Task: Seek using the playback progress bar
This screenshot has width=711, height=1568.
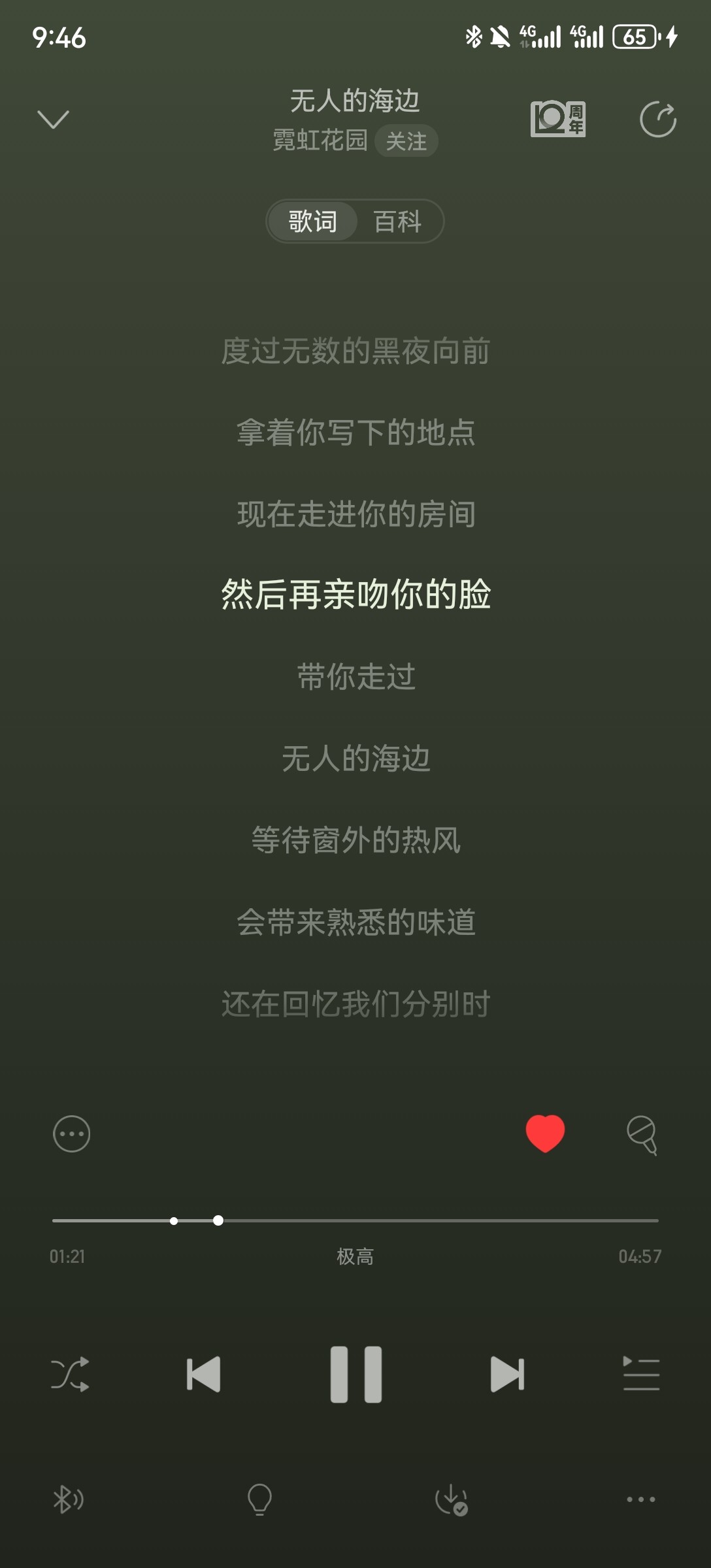Action: pyautogui.click(x=355, y=1220)
